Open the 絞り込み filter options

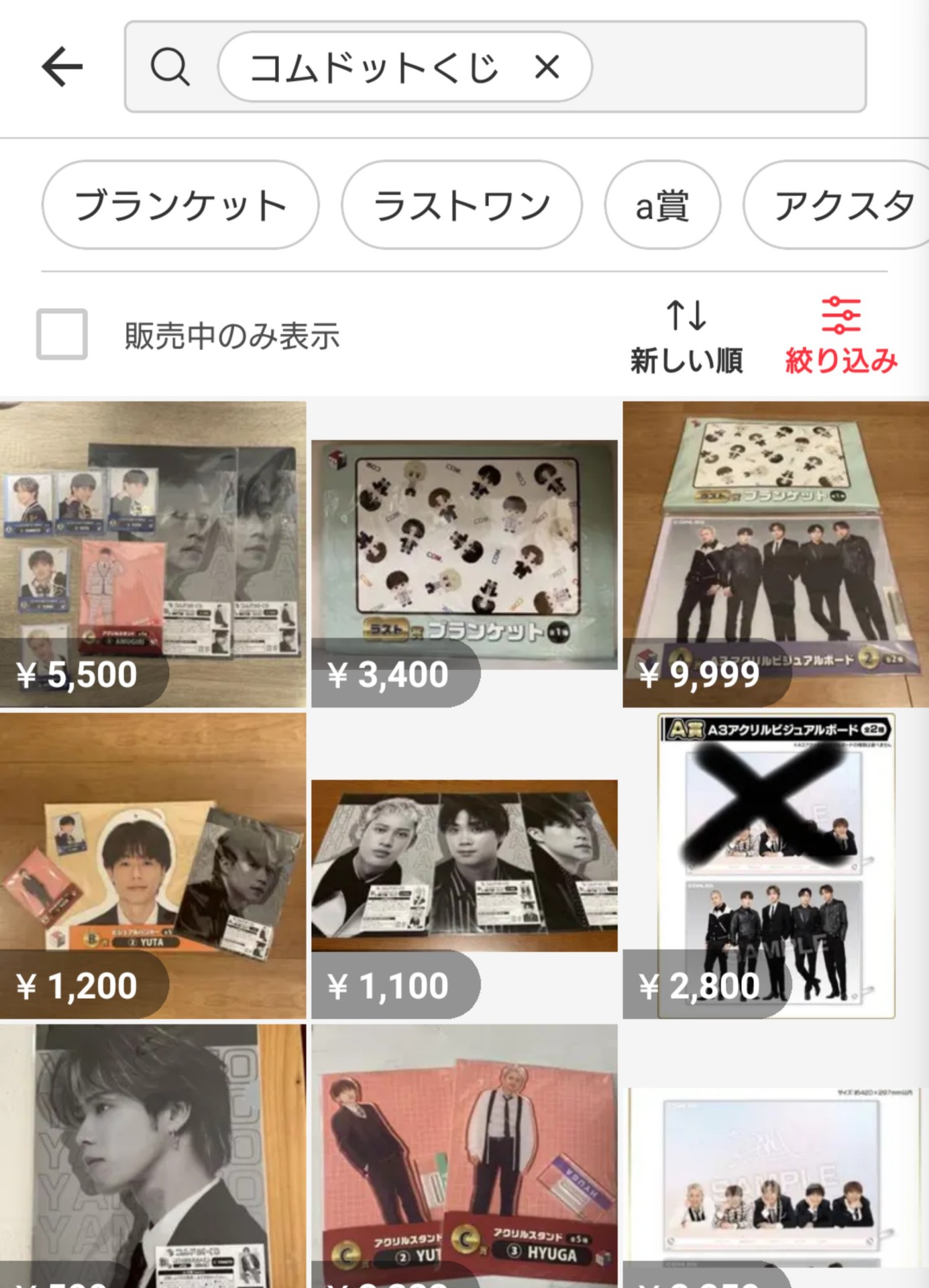pos(841,335)
